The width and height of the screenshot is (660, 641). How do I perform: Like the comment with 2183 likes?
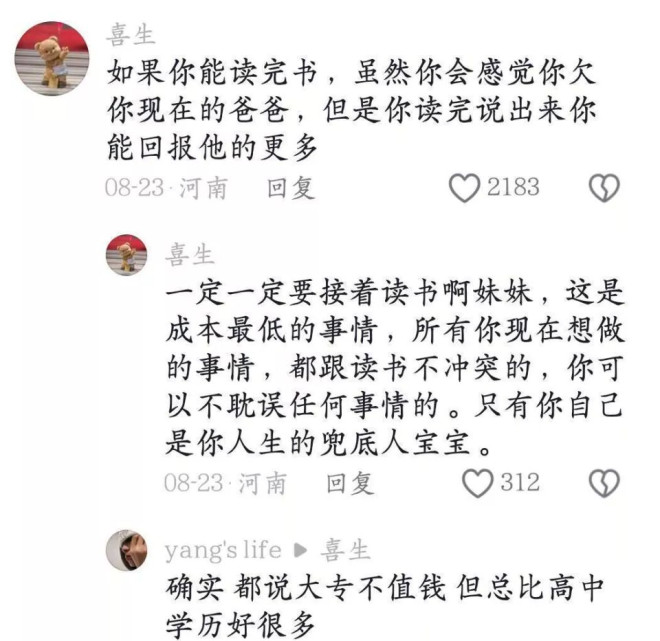click(x=464, y=188)
